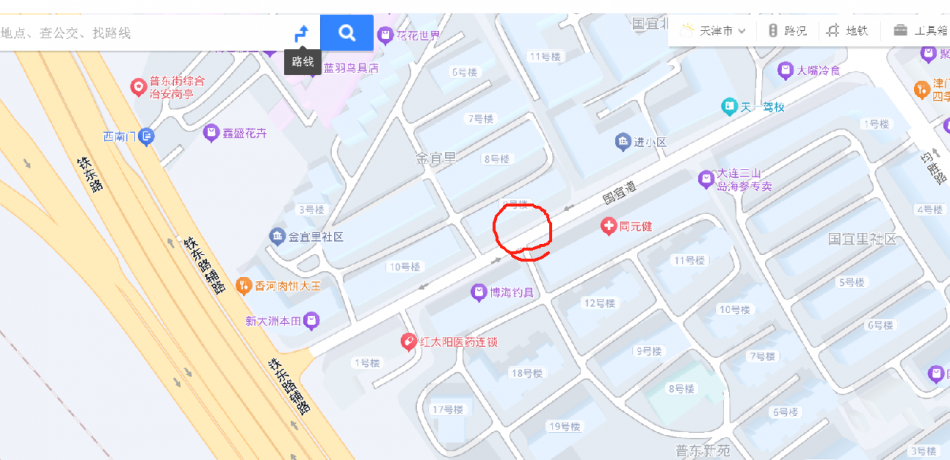
Task: Open the 地铁 subway map
Action: click(x=847, y=31)
